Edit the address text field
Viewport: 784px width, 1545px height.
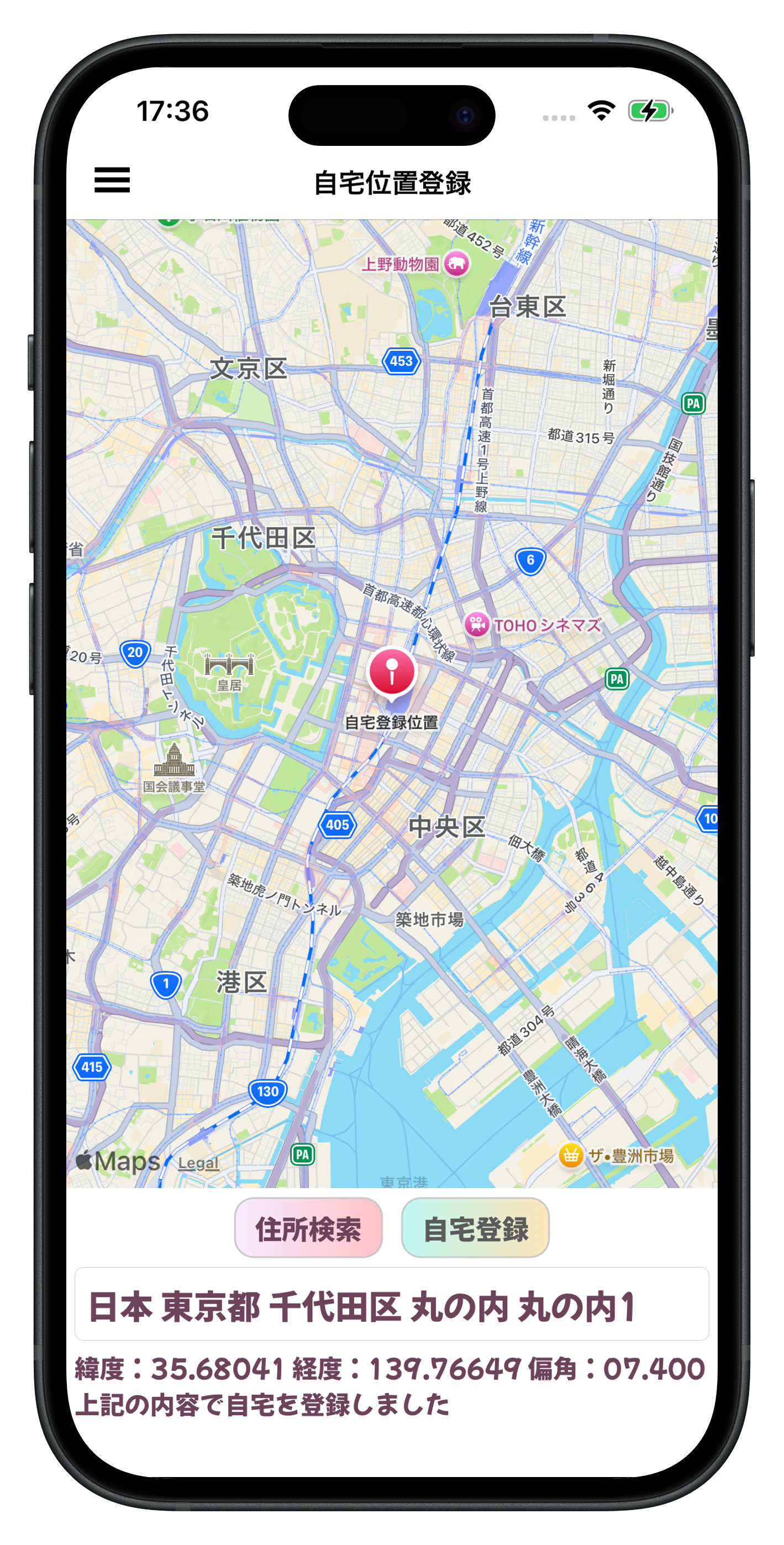pyautogui.click(x=392, y=1305)
